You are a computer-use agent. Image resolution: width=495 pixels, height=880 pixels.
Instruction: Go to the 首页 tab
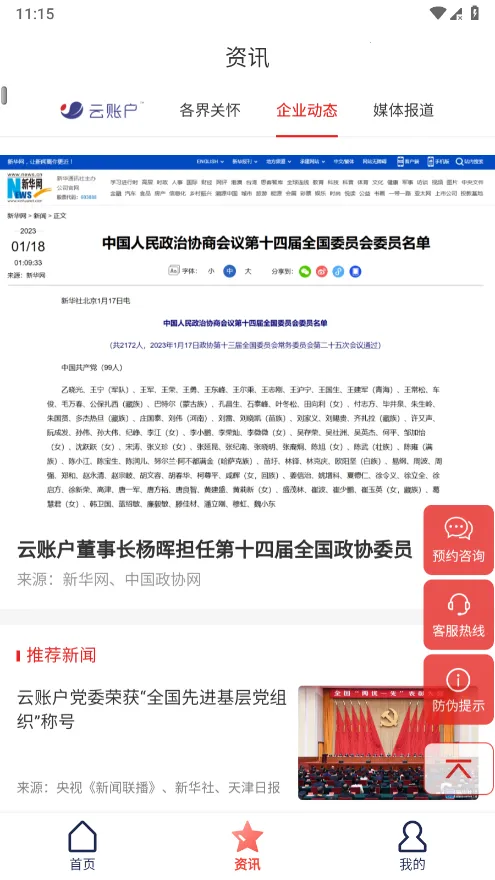coord(82,846)
